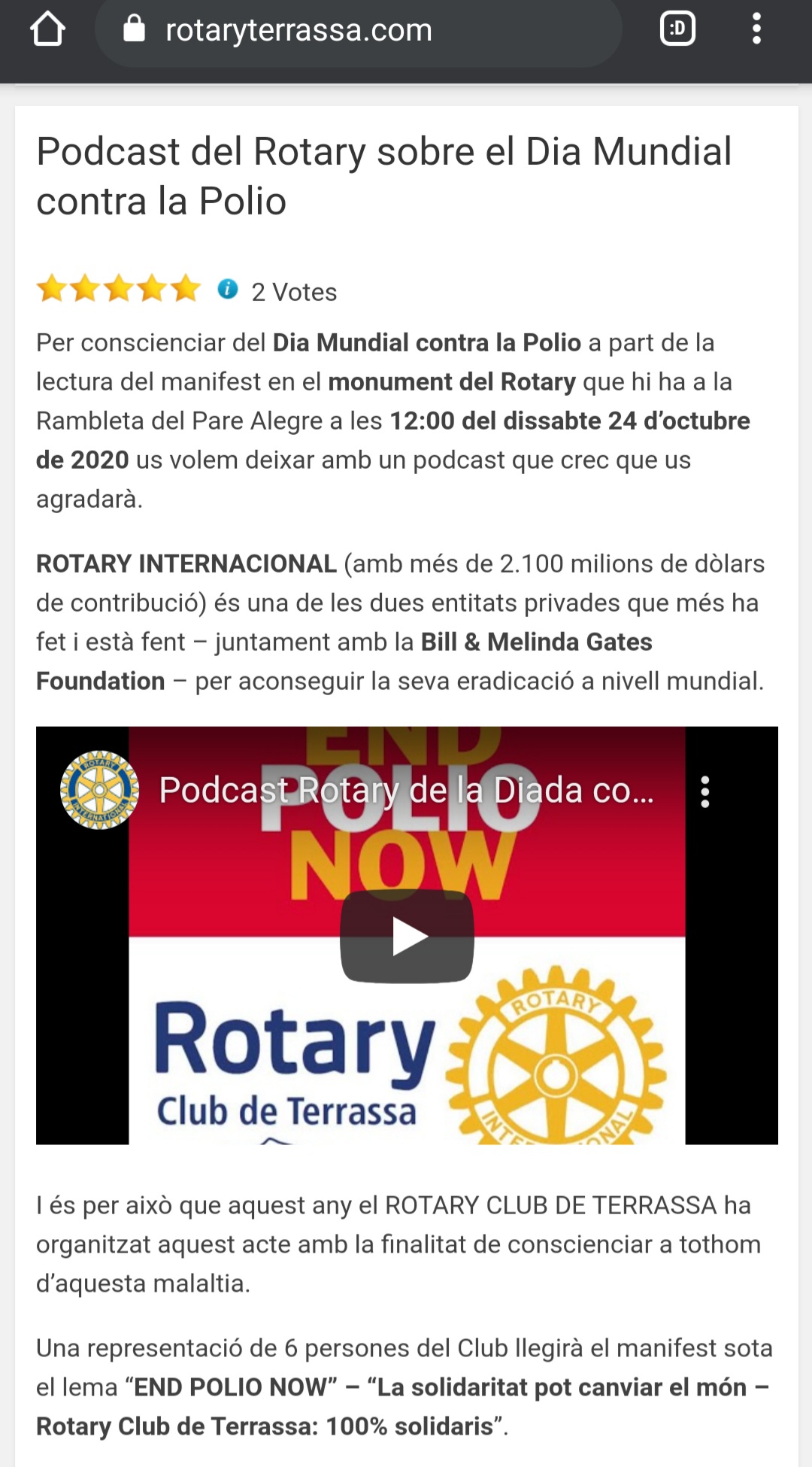
Task: Open the browser overflow menu
Action: [756, 30]
